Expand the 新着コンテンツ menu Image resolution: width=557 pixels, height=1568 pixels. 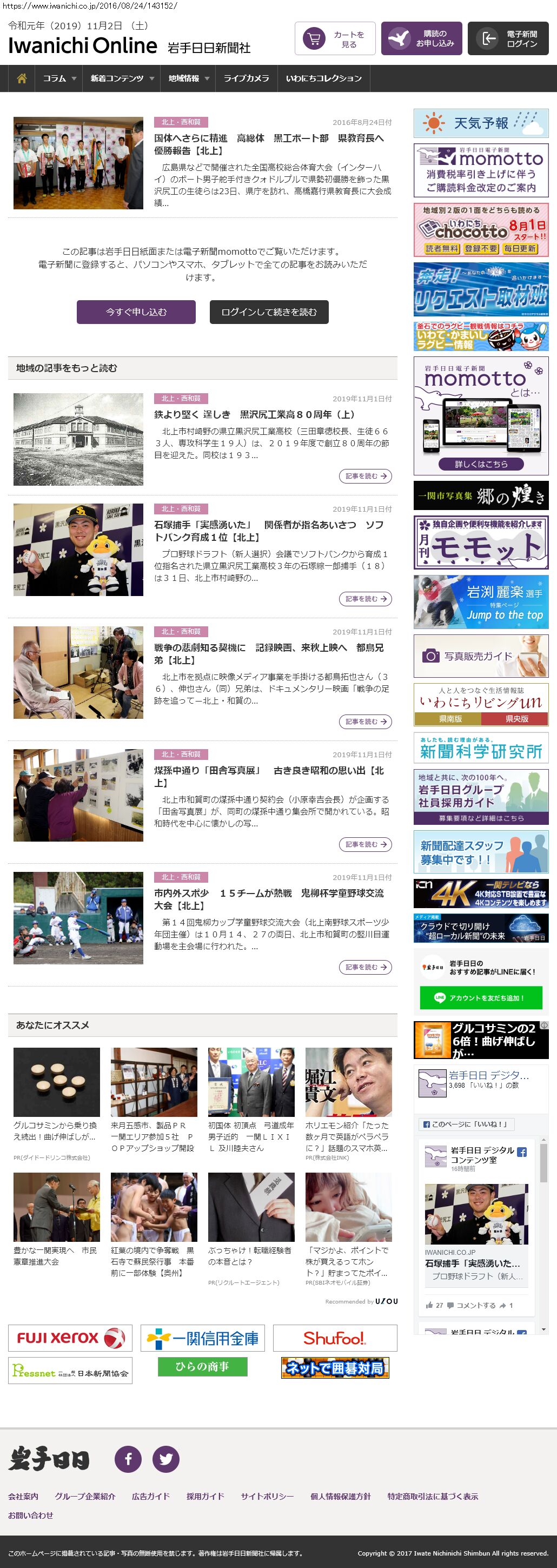click(121, 78)
